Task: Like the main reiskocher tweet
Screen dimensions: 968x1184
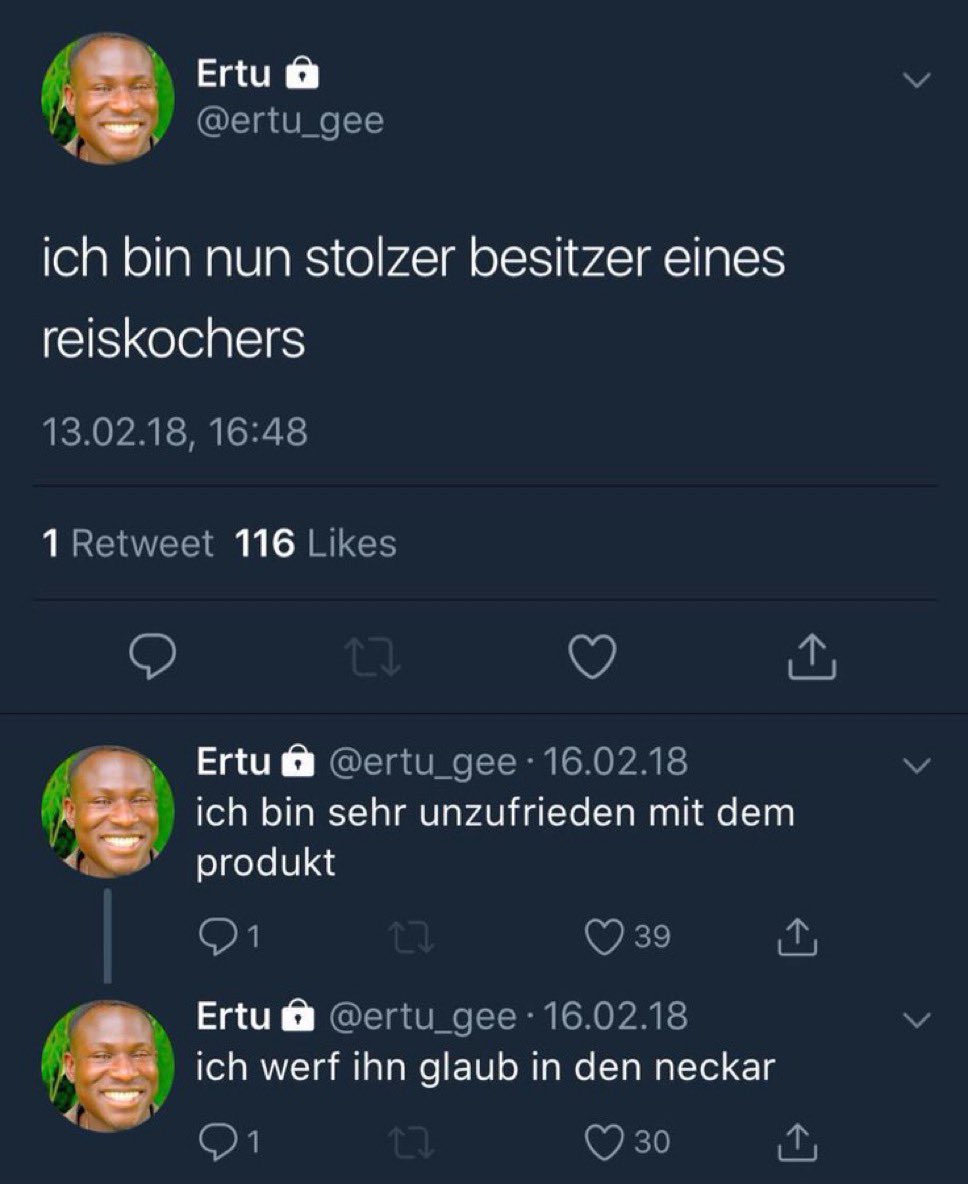Action: click(x=591, y=656)
